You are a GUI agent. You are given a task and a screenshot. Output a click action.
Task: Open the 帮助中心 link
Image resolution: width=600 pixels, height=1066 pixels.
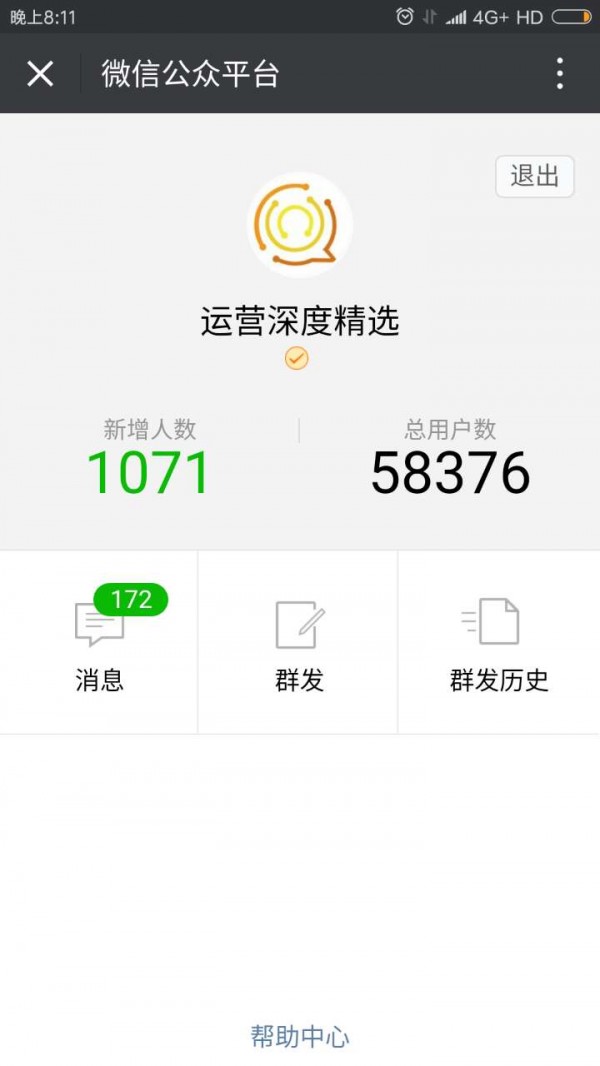[x=300, y=1037]
